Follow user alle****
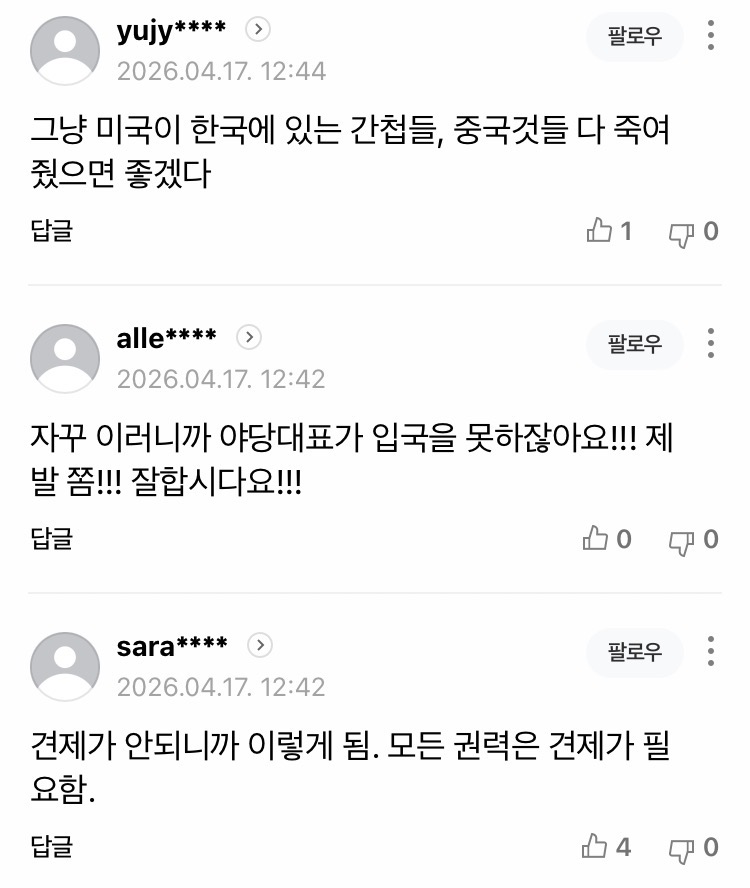 635,344
